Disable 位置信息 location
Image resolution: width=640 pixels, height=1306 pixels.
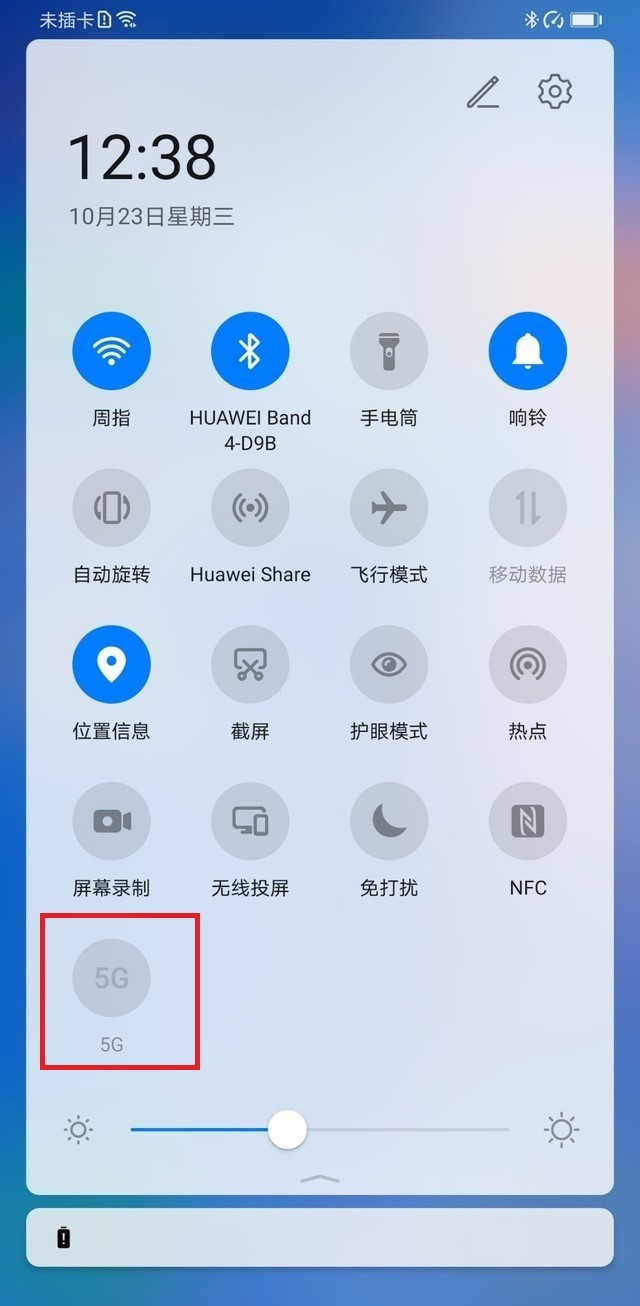(111, 665)
